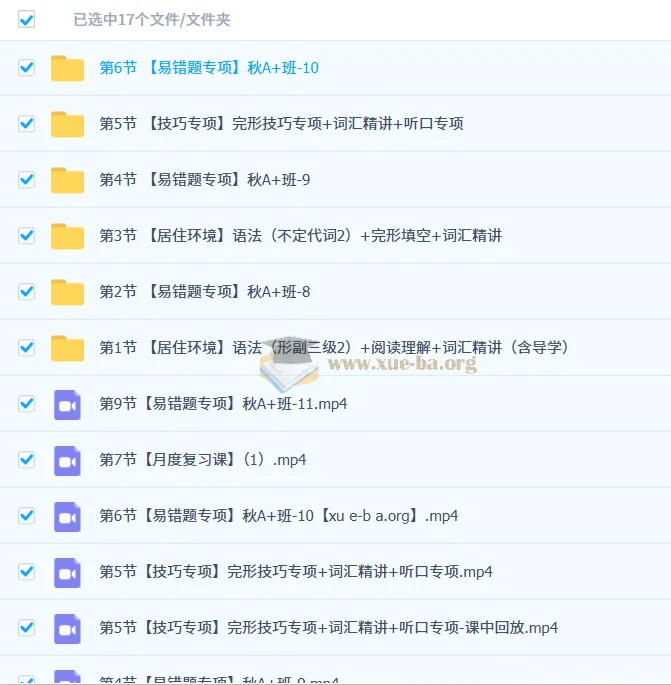Uncheck the 第5节 课中回放.mp4 checkbox
Viewport: 671px width, 685px height.
(x=27, y=628)
